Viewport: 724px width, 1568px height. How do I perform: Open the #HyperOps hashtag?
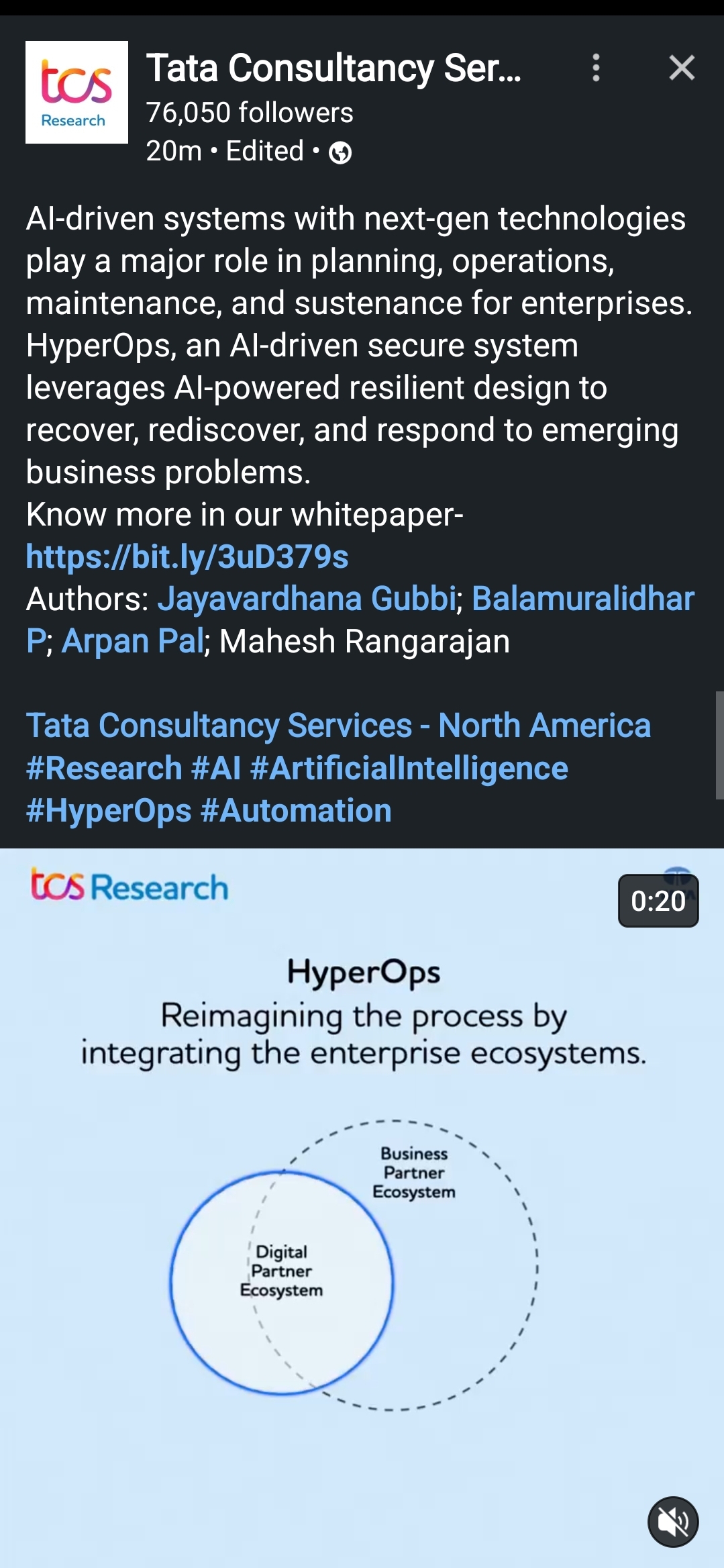109,810
